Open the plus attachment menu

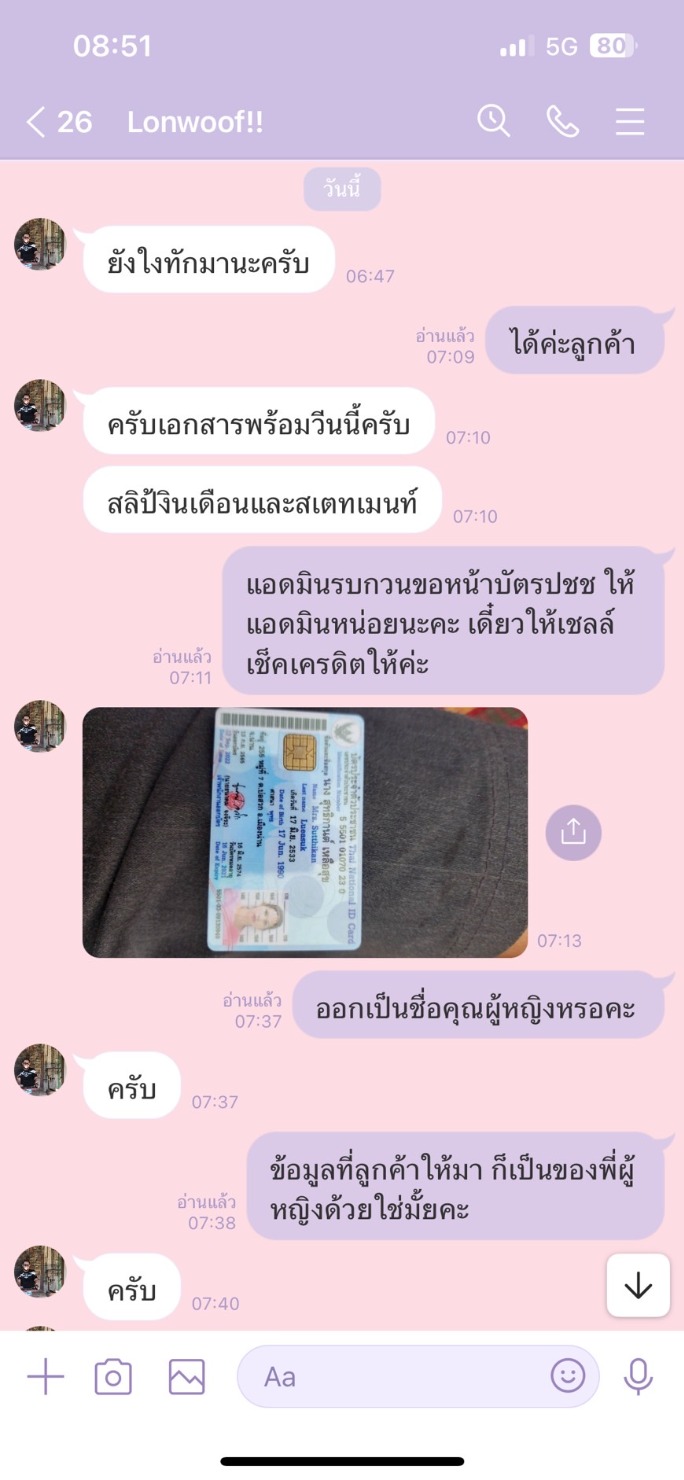(45, 1377)
